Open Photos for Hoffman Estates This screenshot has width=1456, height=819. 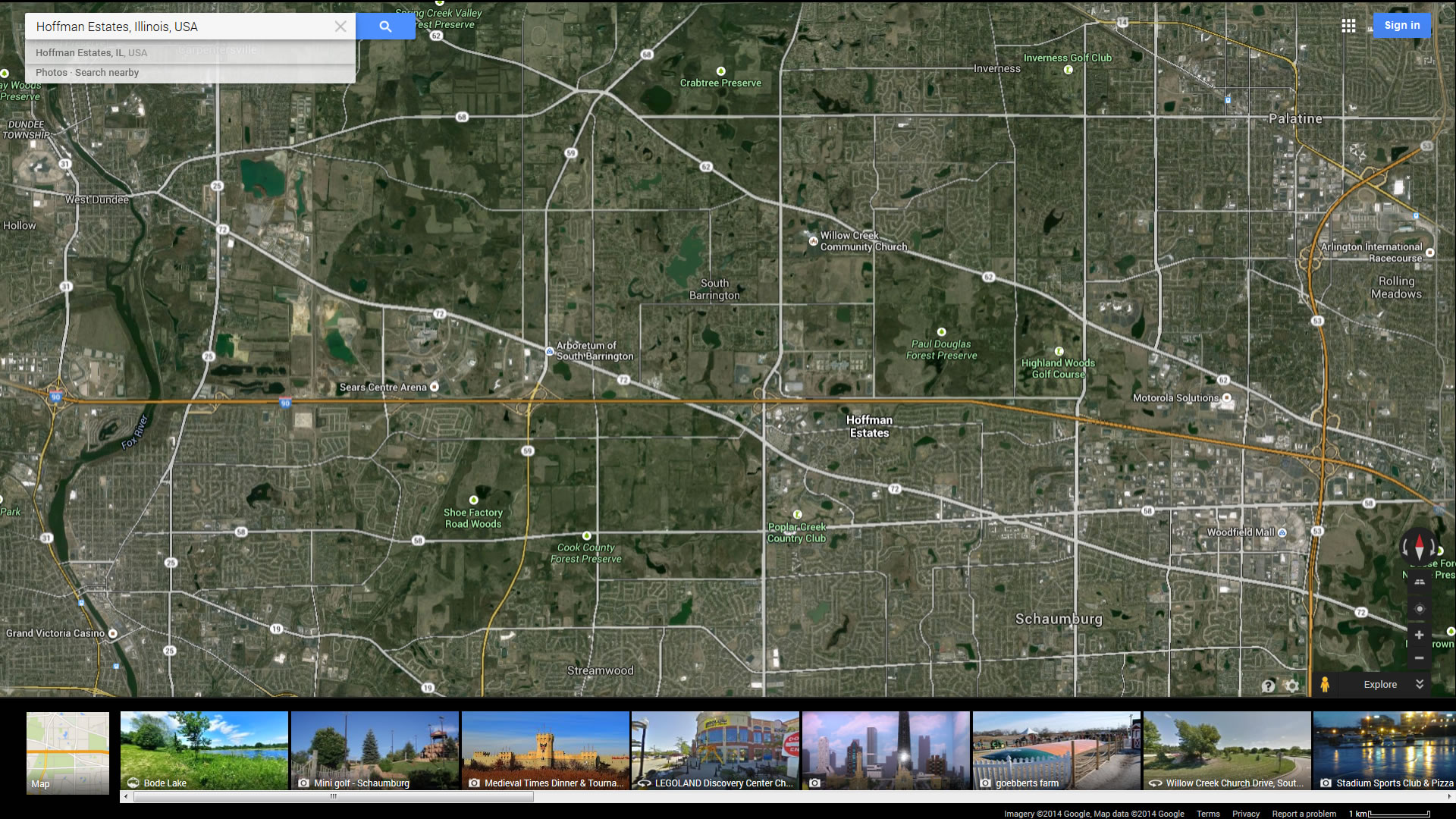click(x=51, y=73)
